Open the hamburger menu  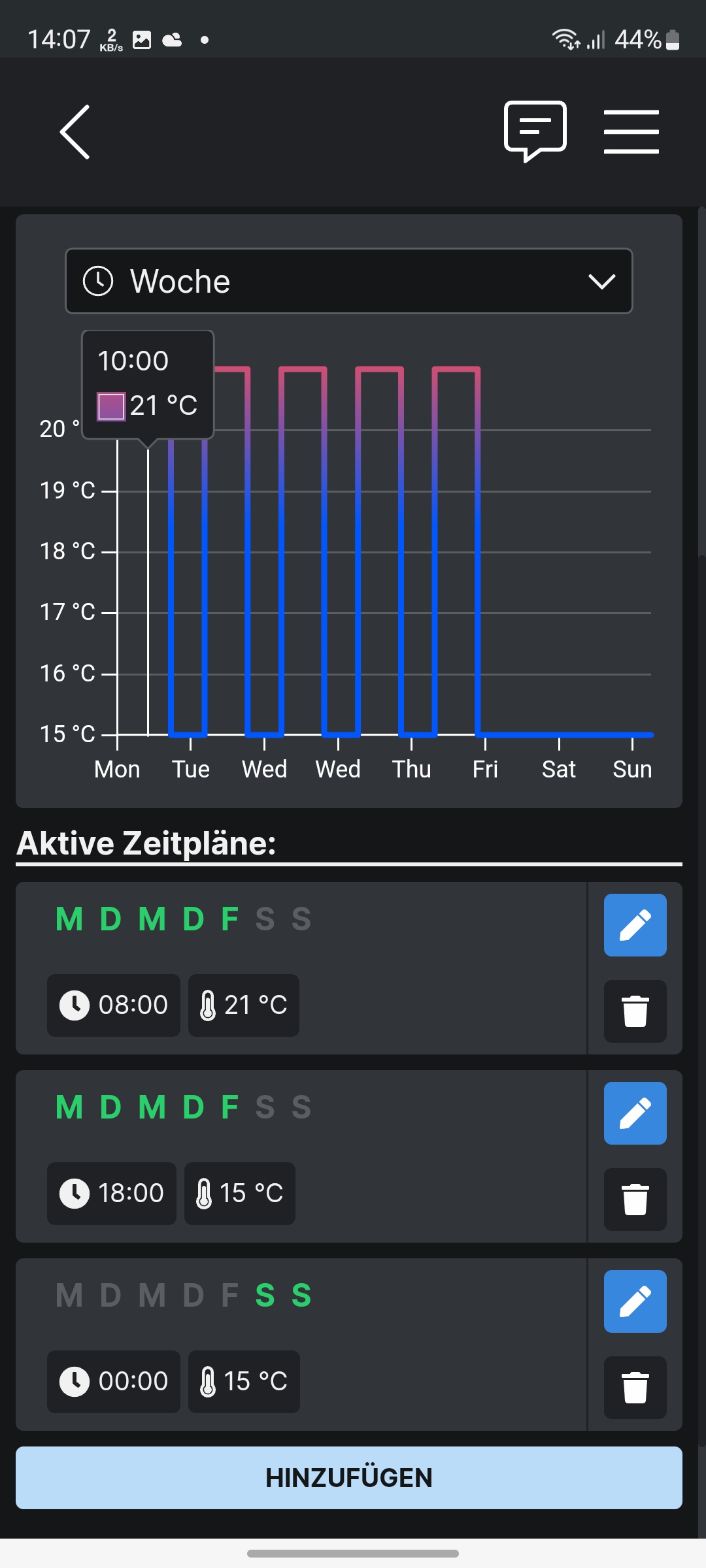(631, 132)
